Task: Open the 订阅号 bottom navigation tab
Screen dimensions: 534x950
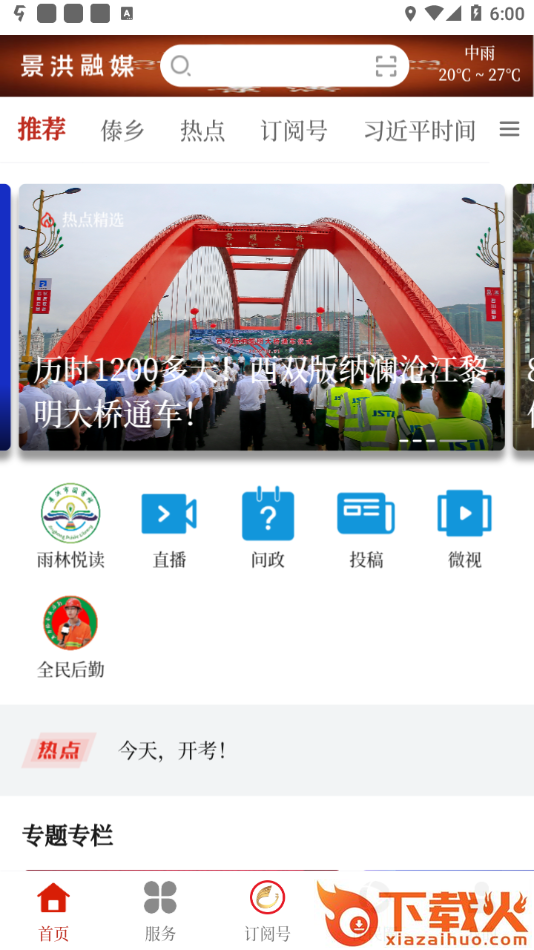Action: coord(267,912)
